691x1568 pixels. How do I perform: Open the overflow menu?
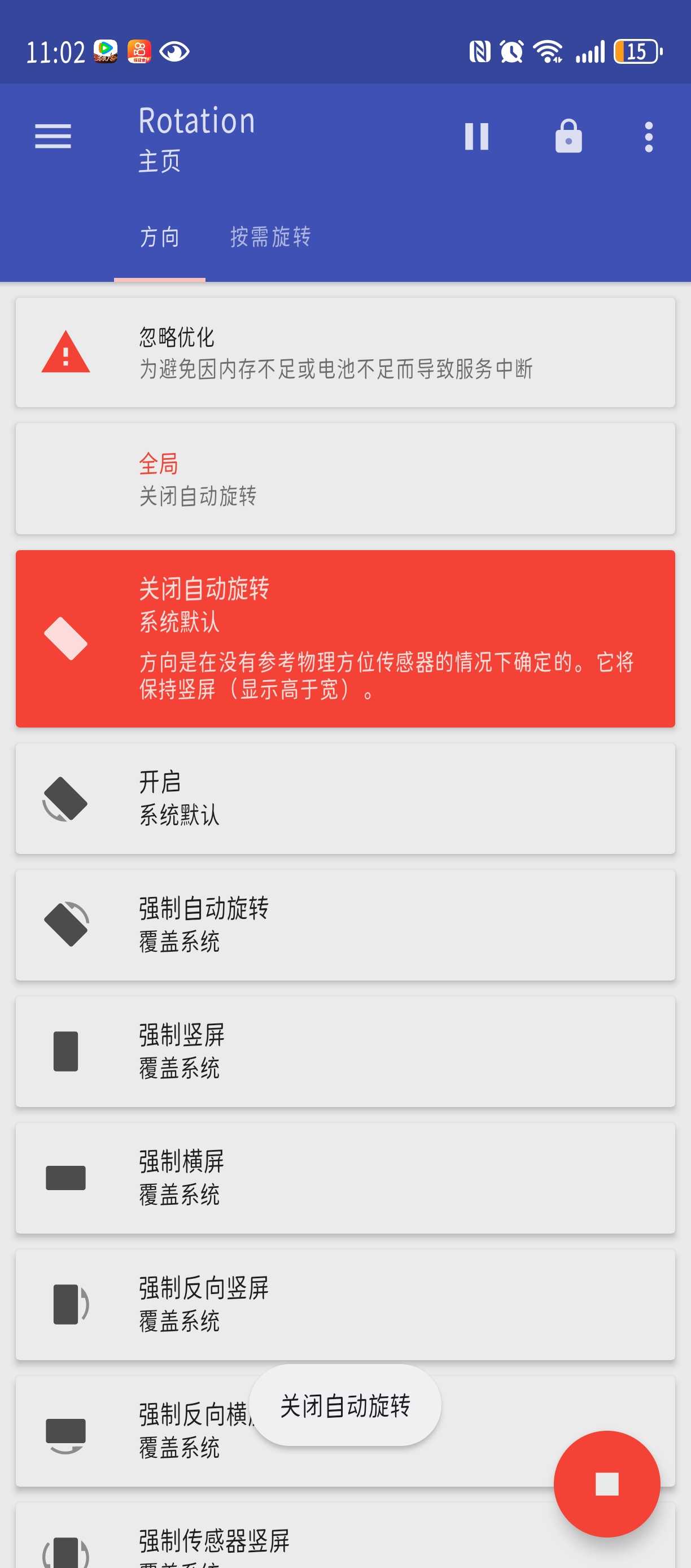(649, 136)
